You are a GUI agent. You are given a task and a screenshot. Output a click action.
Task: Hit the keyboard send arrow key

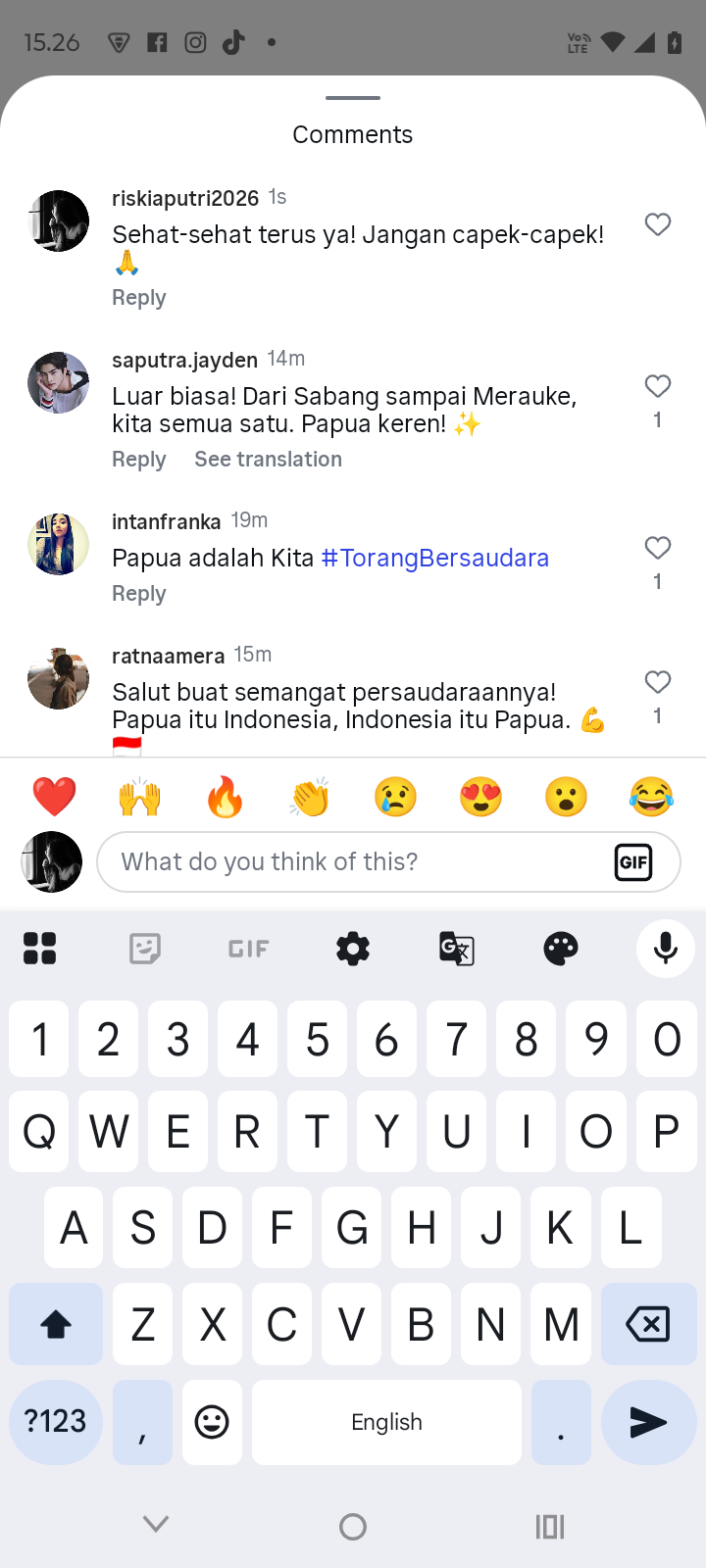(x=647, y=1422)
